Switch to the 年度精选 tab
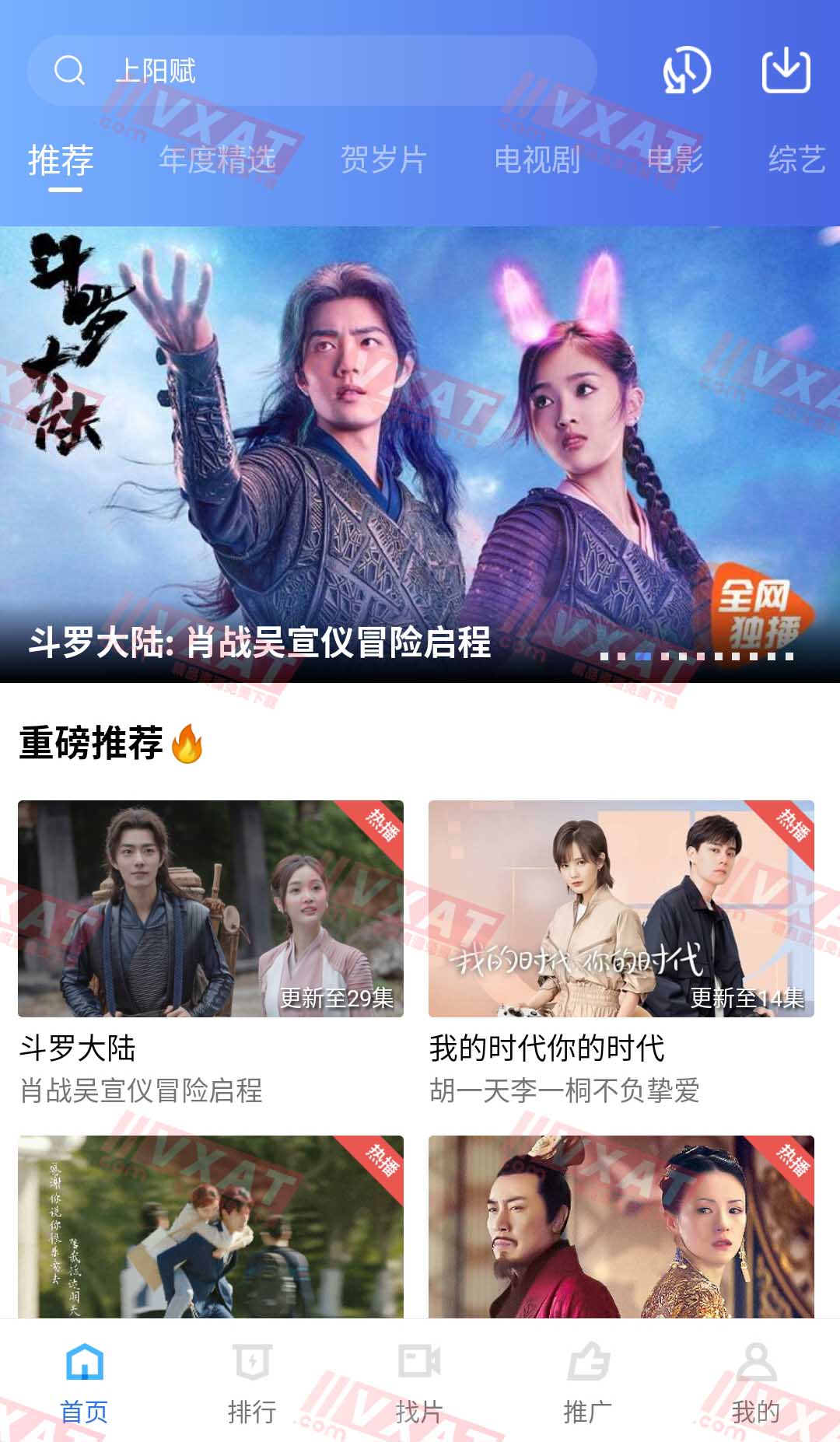The height and width of the screenshot is (1442, 840). click(x=217, y=160)
